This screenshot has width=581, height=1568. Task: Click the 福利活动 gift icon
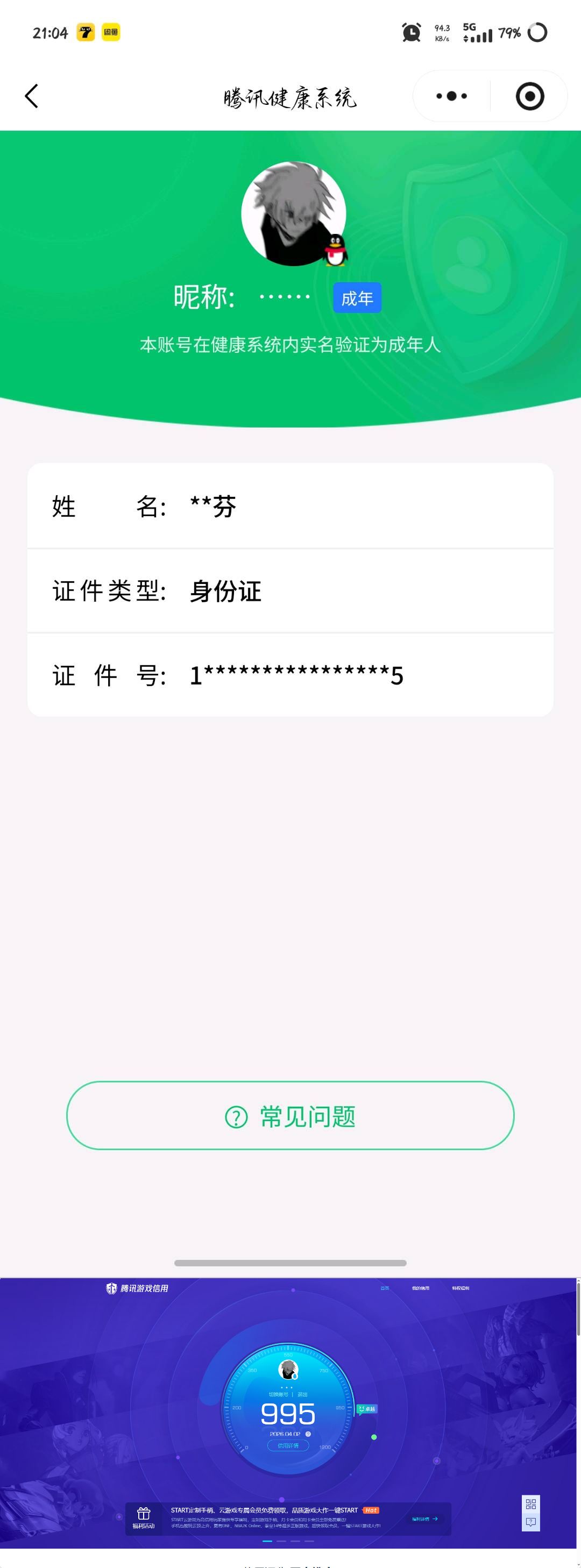tap(144, 1514)
